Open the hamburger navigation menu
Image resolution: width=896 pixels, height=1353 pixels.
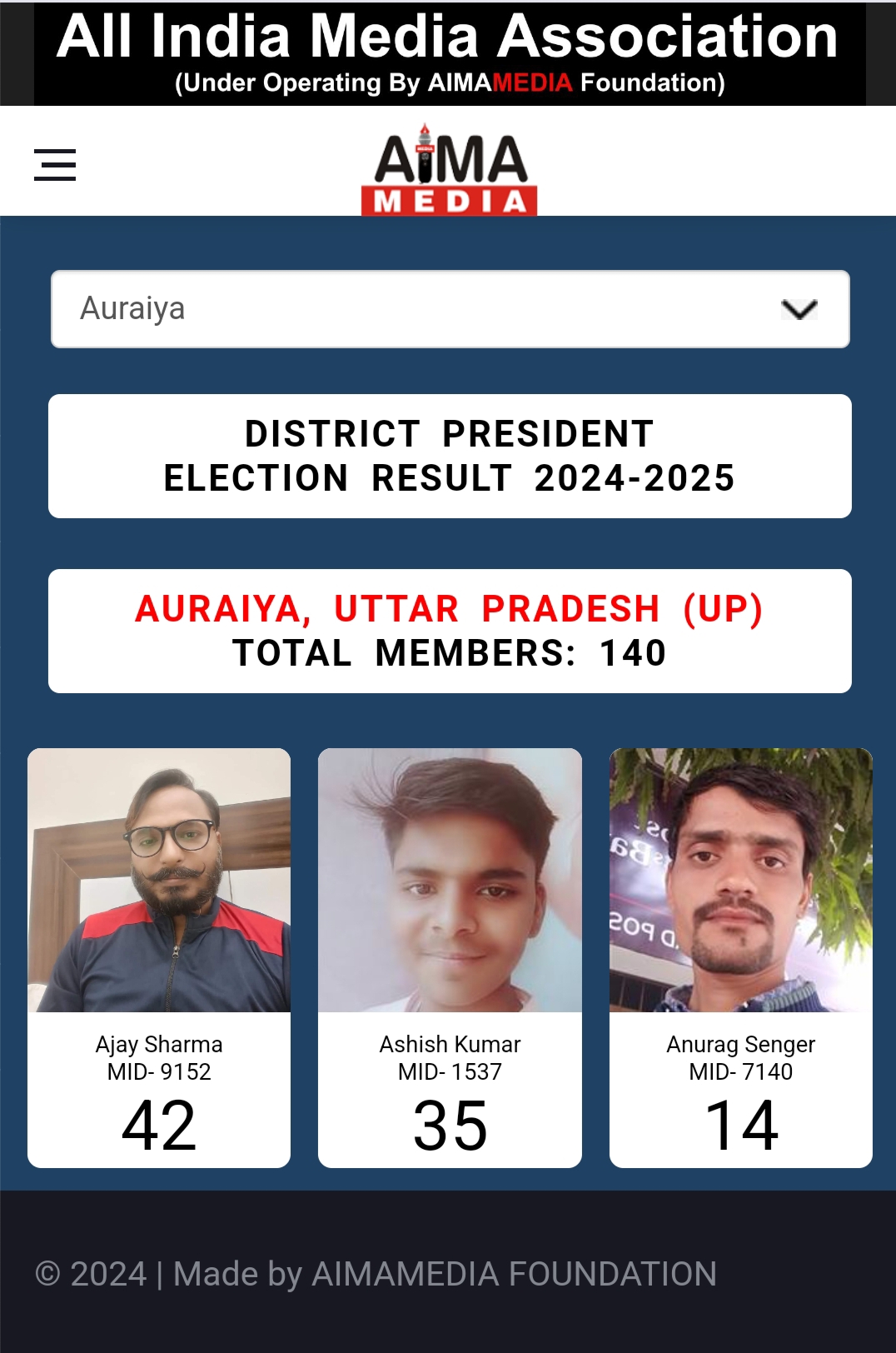tap(55, 164)
